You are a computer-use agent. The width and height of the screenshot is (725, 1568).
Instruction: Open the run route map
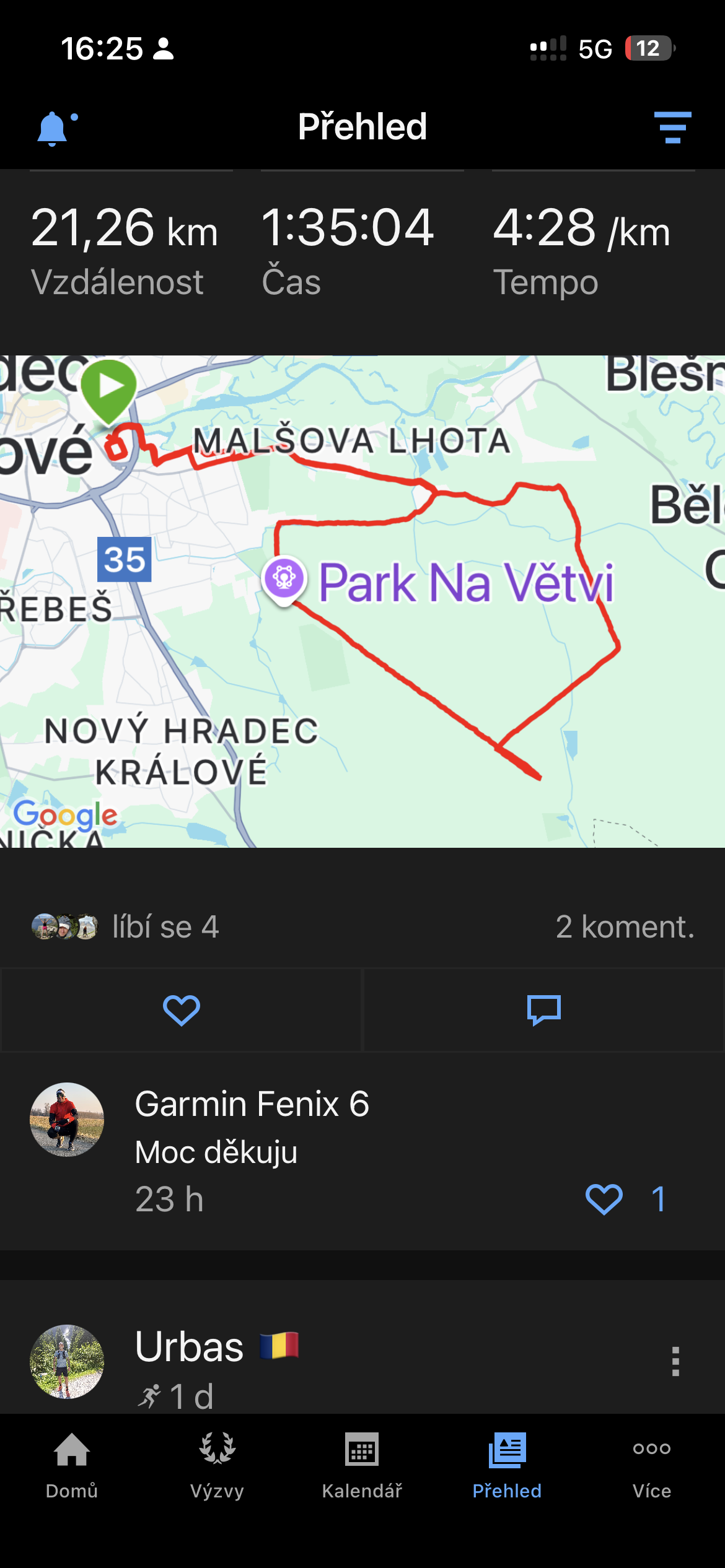tap(362, 601)
